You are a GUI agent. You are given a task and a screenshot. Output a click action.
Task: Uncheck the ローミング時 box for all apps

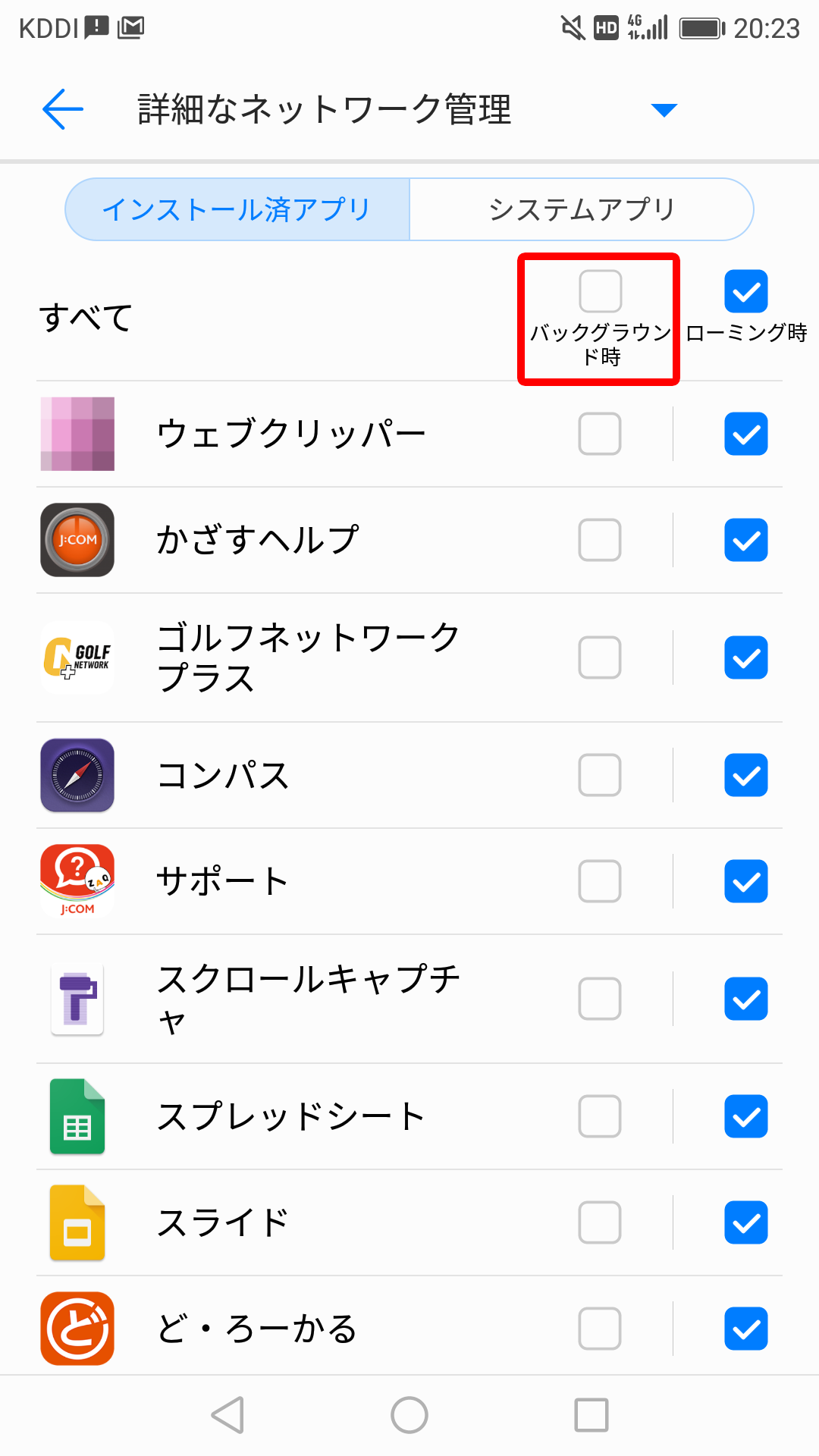coord(746,291)
